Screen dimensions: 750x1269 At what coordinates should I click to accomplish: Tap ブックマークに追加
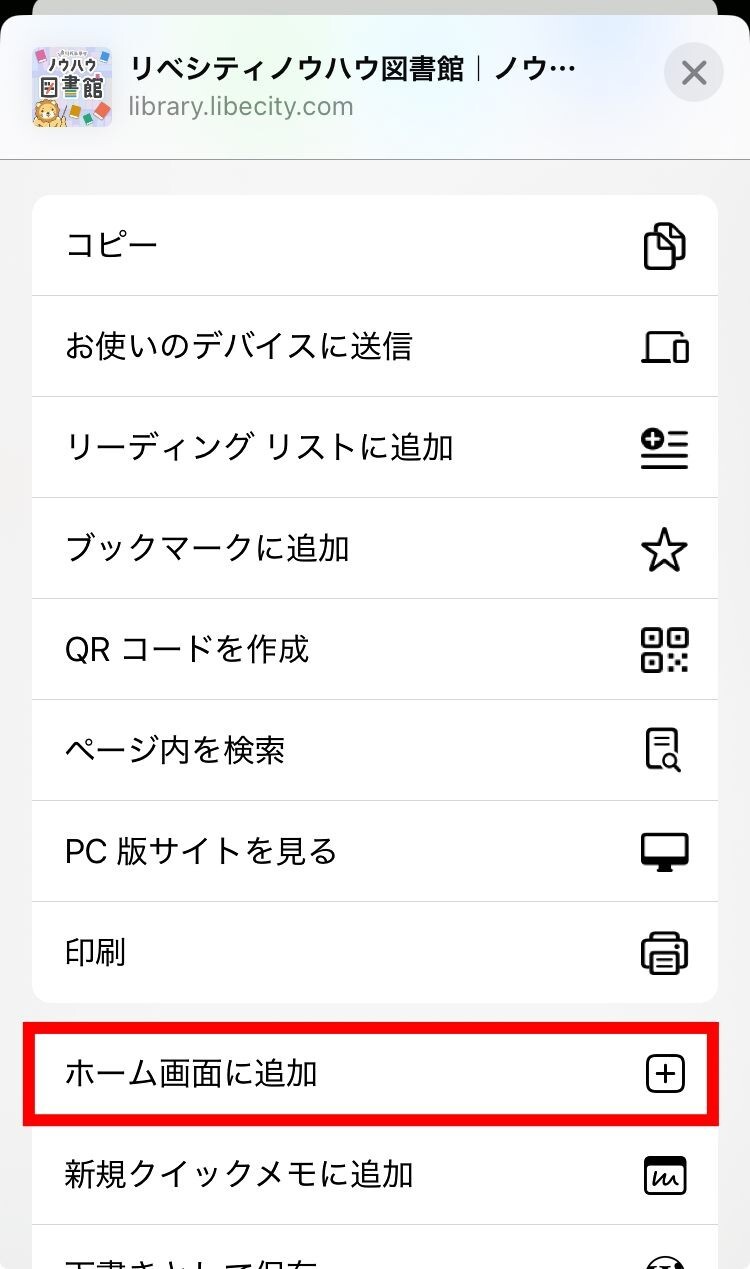click(375, 549)
